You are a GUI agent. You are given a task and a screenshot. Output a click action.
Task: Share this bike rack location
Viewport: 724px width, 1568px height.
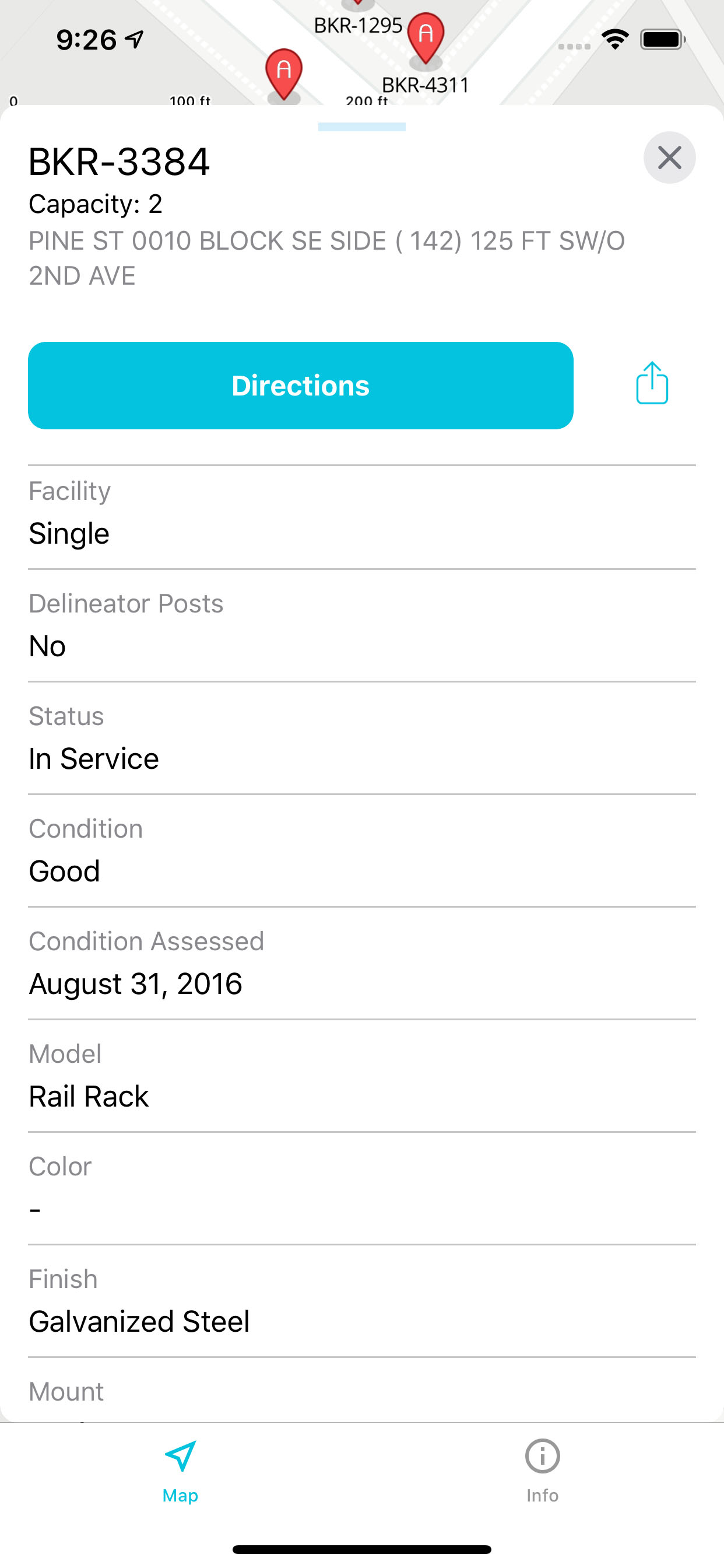coord(652,383)
